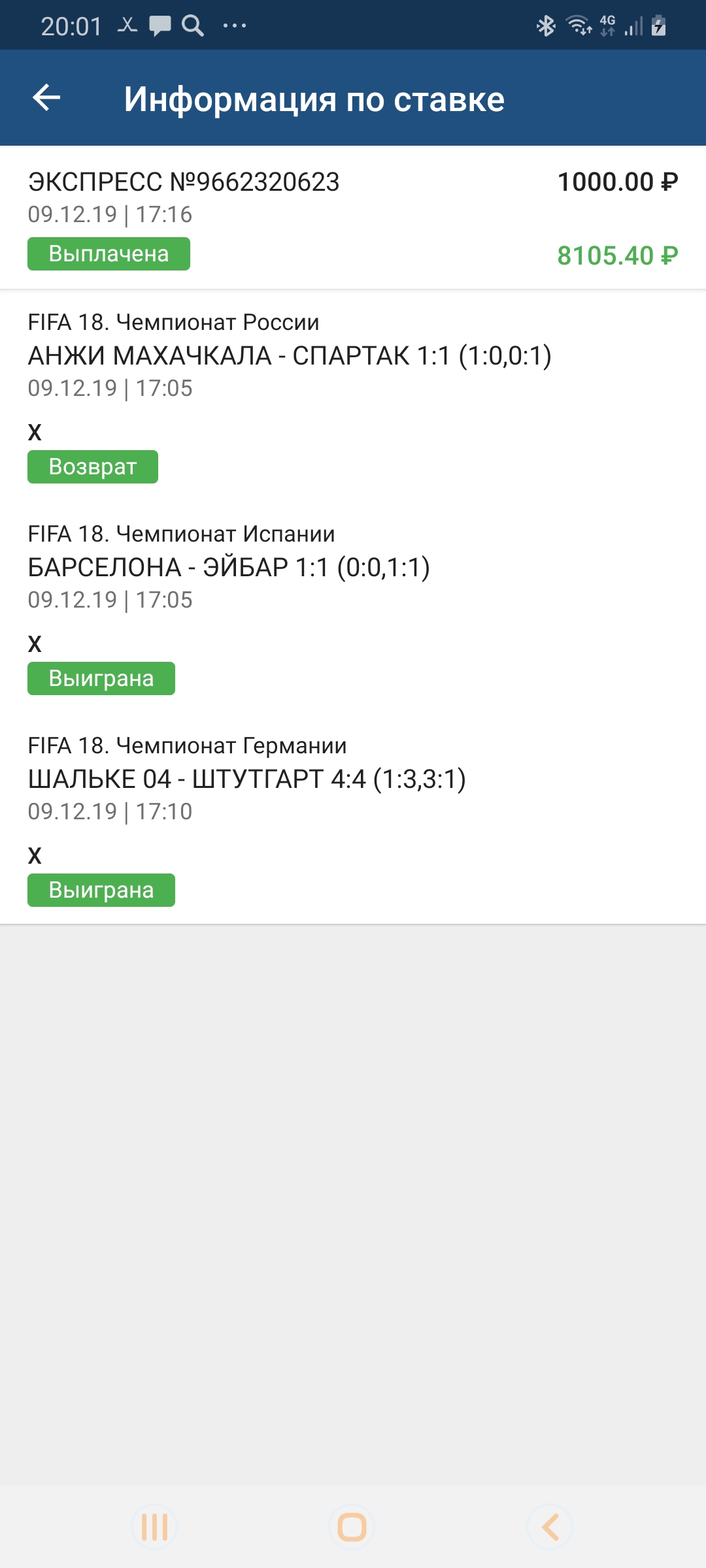Open recent apps from the navigation bar
This screenshot has width=706, height=1568.
click(x=155, y=1527)
